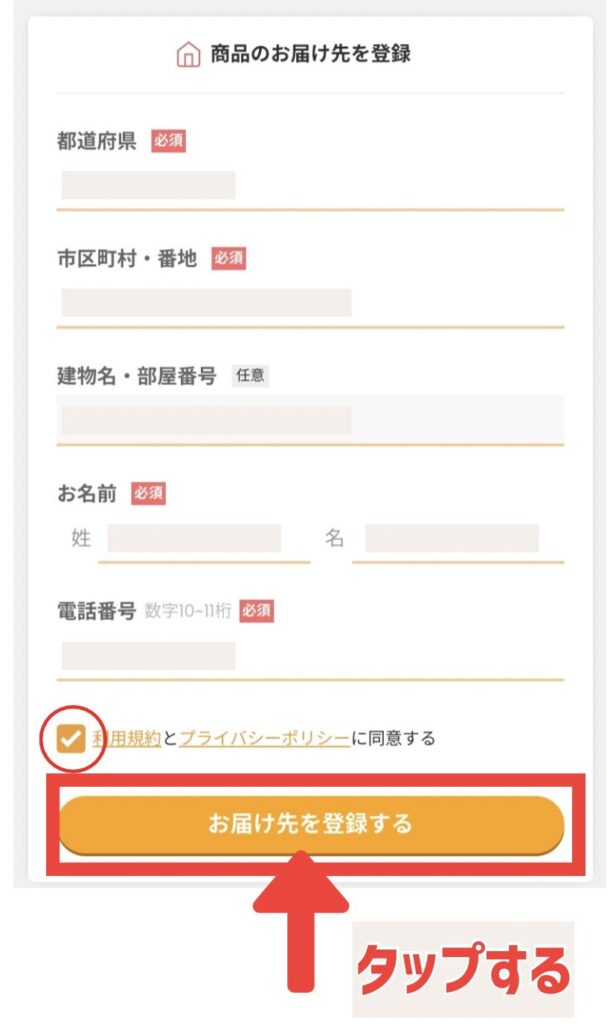Focus the 建物名・部屋番号 field
Screen dimensions: 616x1024
tap(310, 419)
